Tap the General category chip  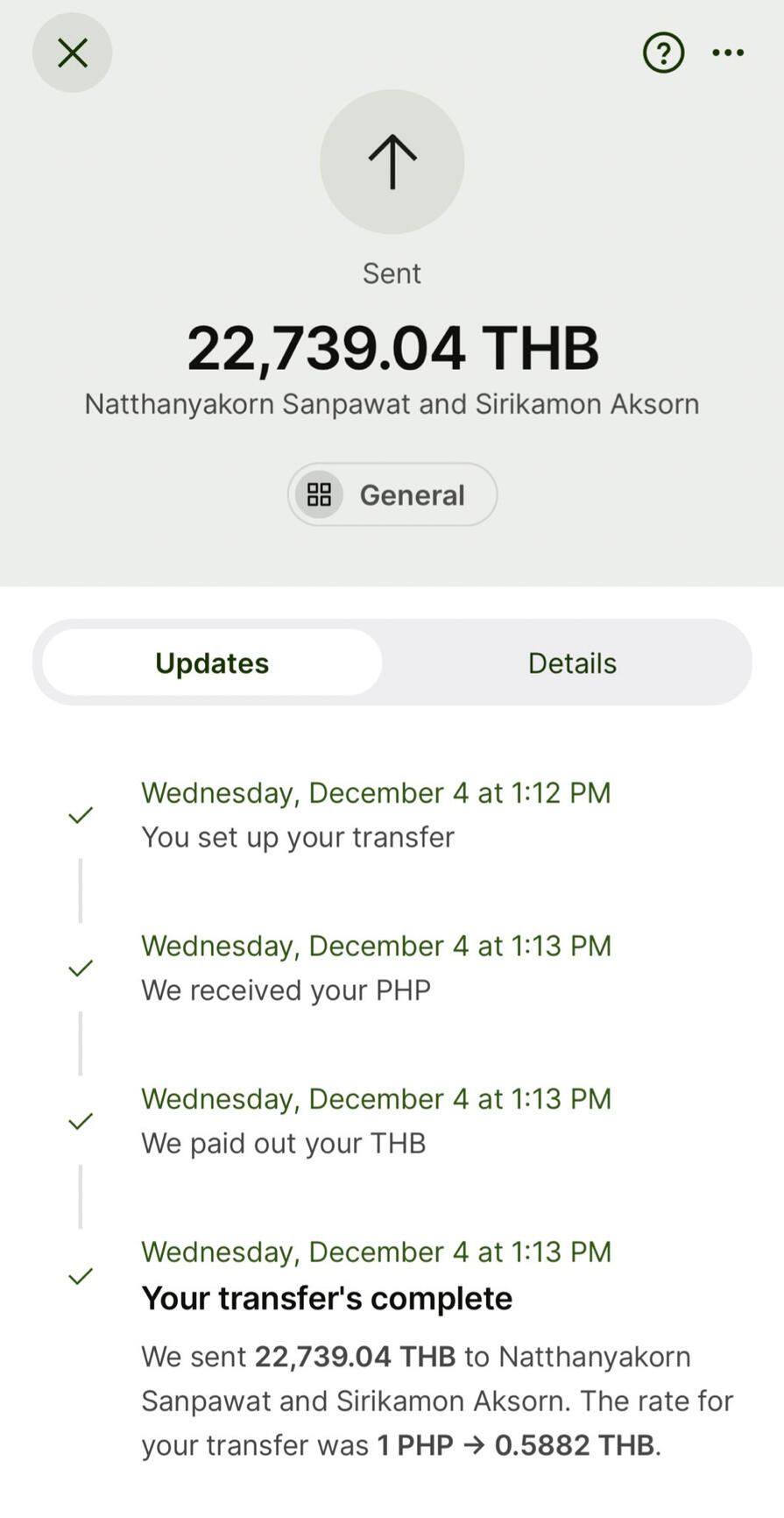click(x=392, y=495)
